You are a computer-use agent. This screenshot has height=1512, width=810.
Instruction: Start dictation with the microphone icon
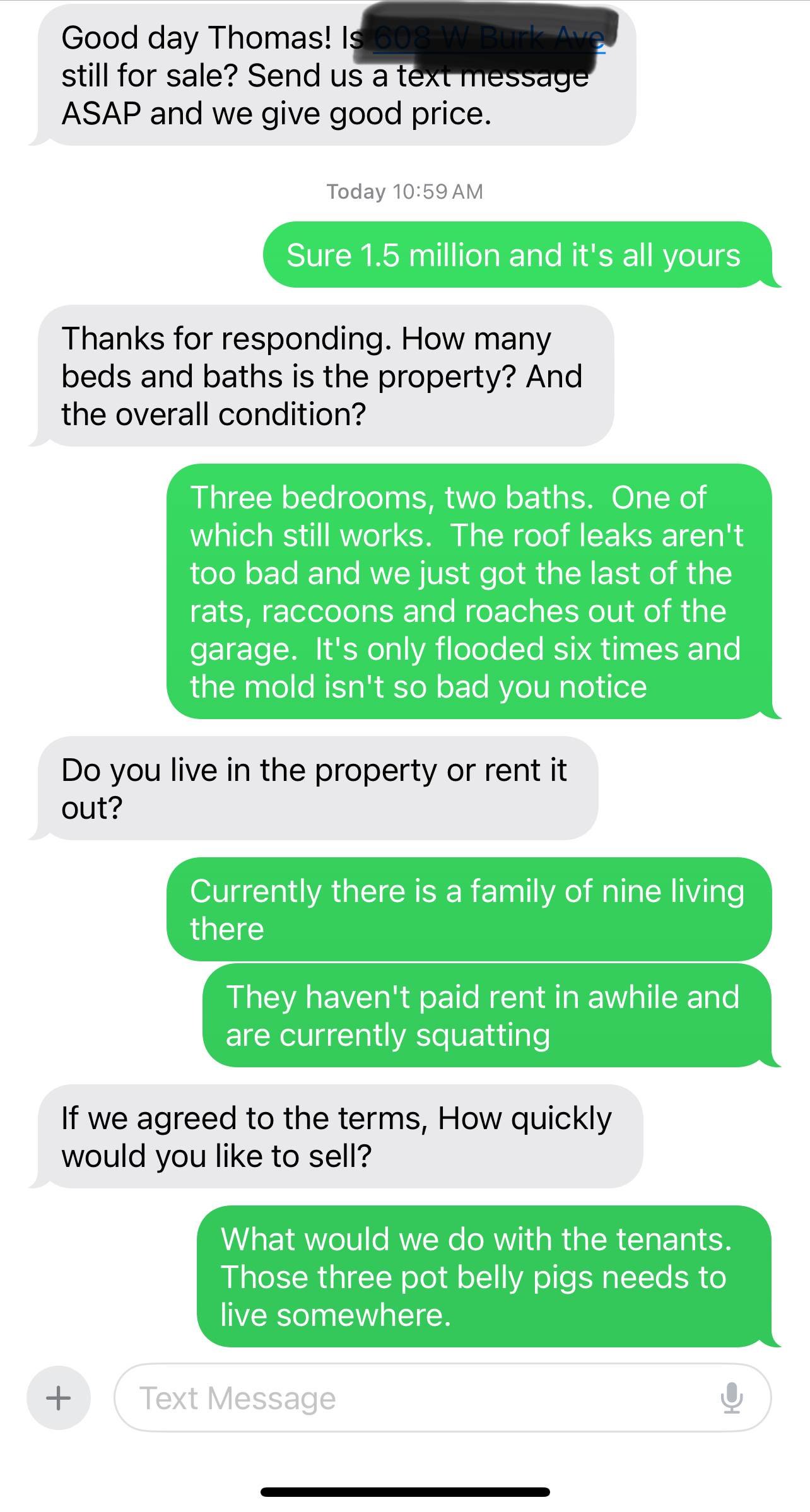coord(731,1398)
